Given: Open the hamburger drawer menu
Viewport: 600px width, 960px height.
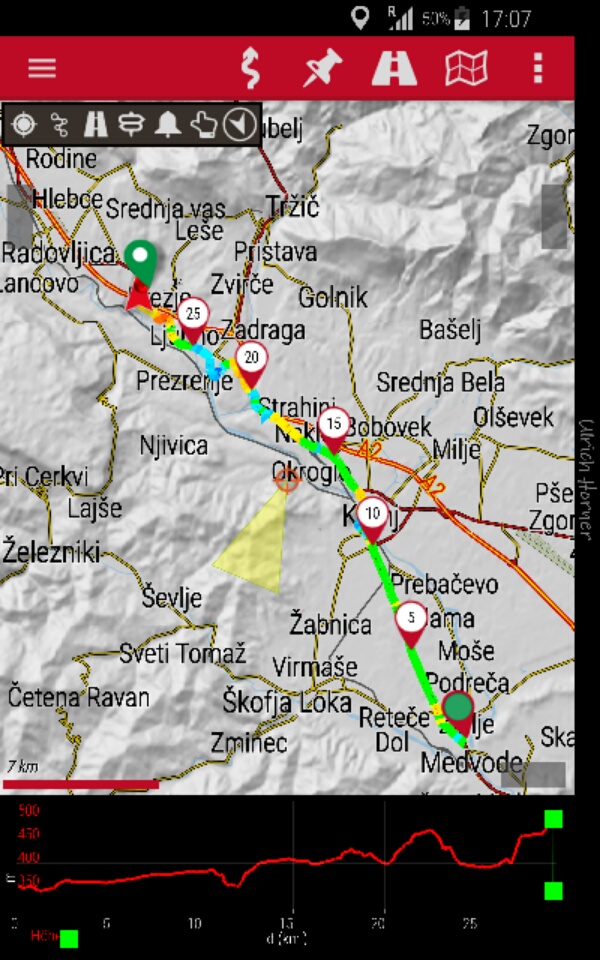Looking at the screenshot, I should click(x=42, y=68).
